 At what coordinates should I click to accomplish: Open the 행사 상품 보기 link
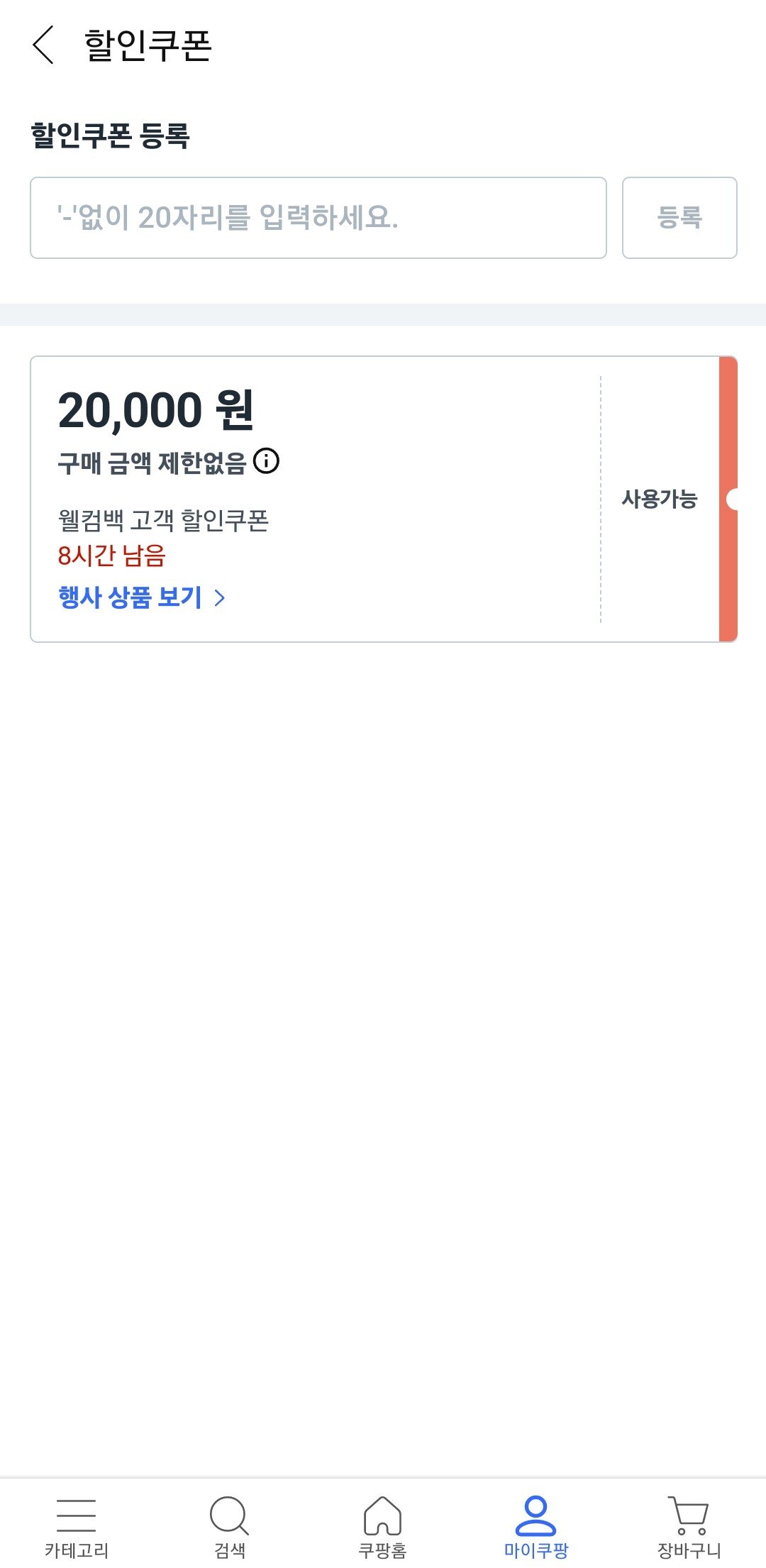(142, 597)
